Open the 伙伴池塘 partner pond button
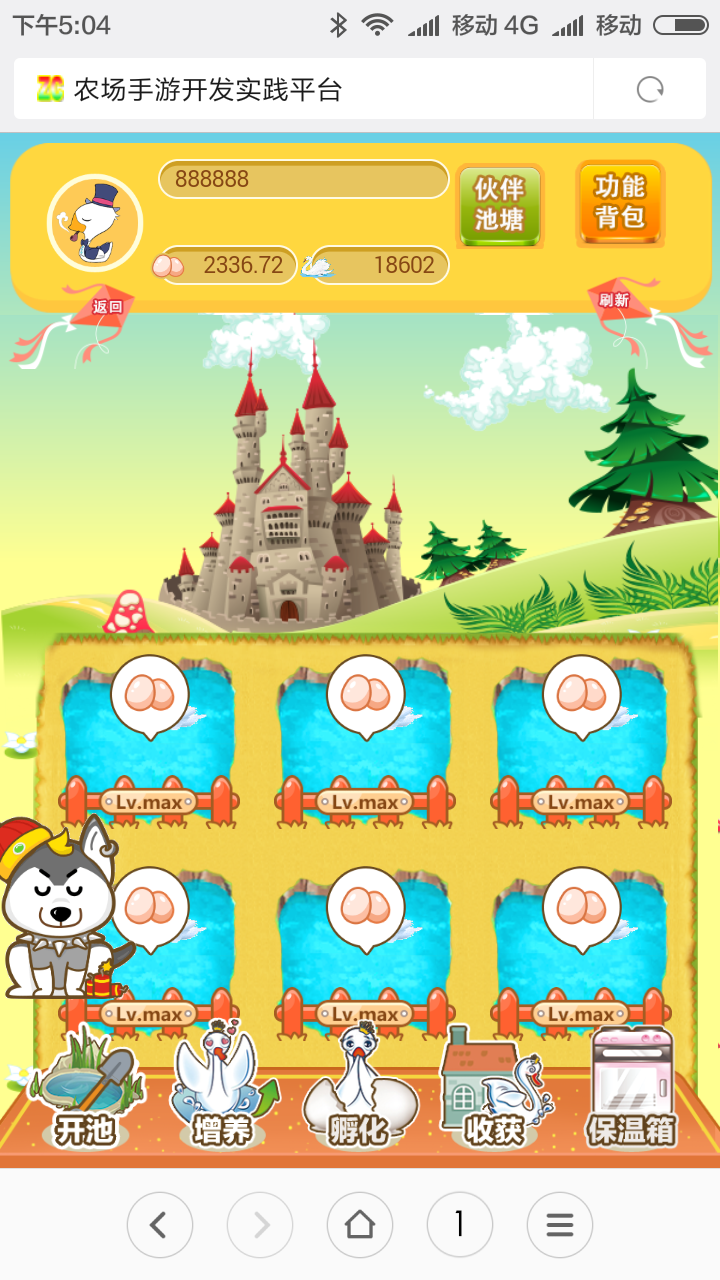This screenshot has height=1280, width=720. point(499,205)
